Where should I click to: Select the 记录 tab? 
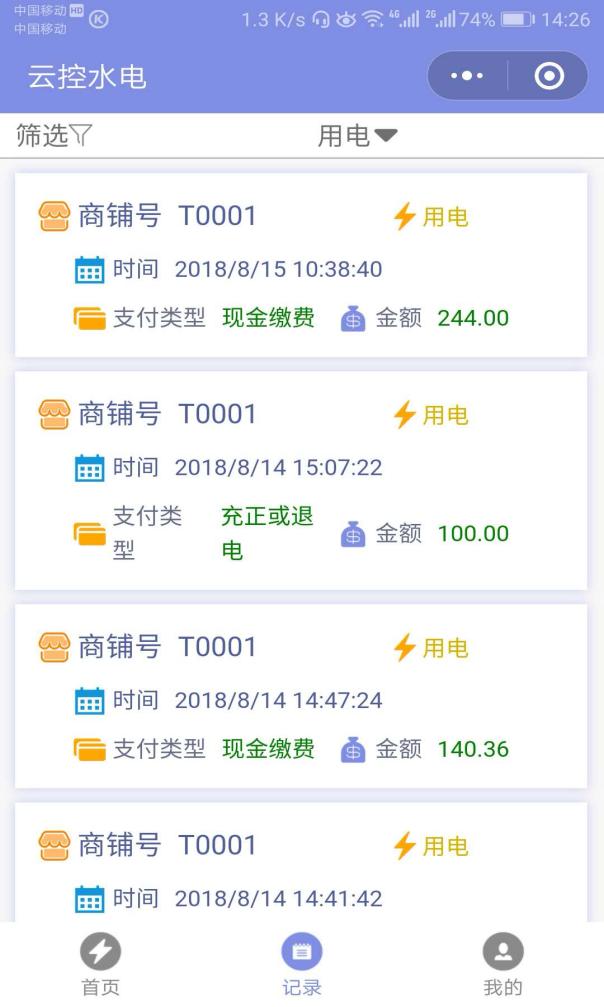(x=302, y=965)
